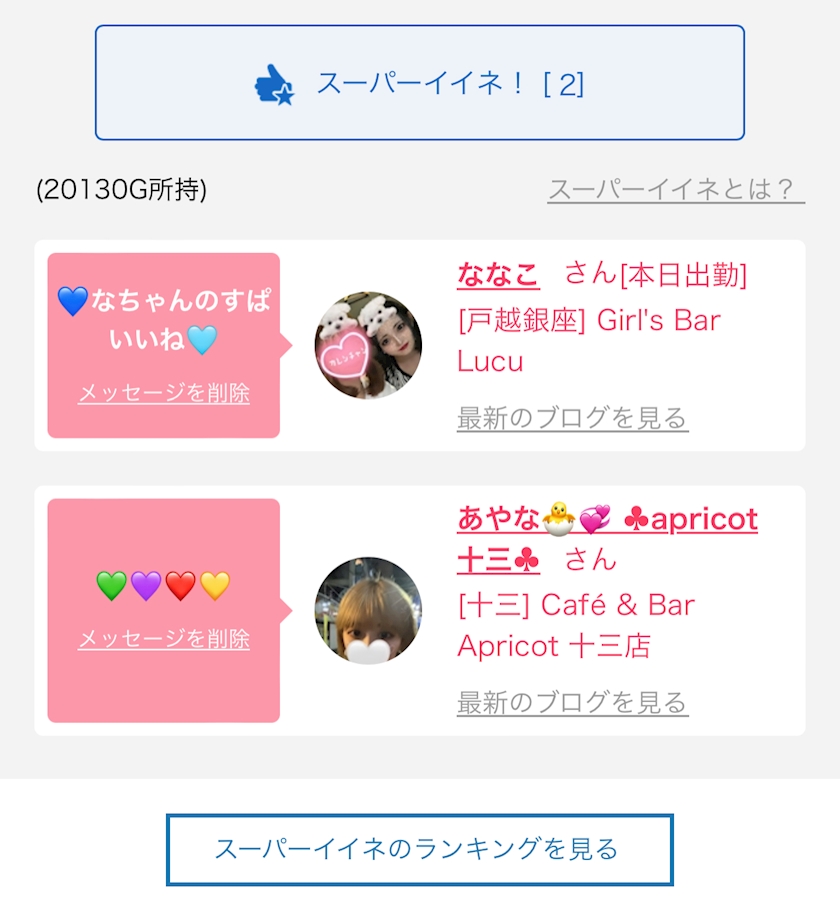Tap the スーパーイイネ！ [2] button
Image resolution: width=840 pixels, height=911 pixels.
(420, 83)
